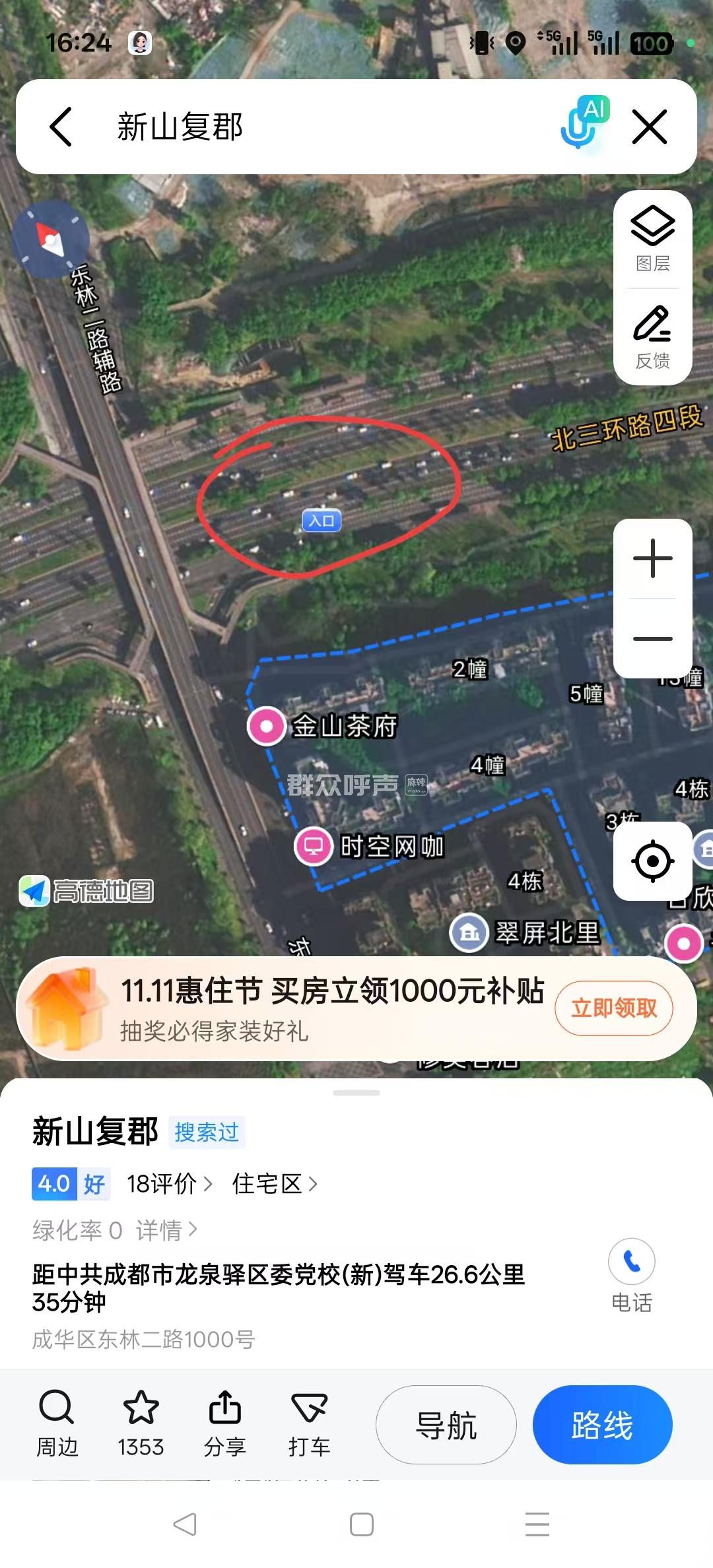Start navigation with 导航 button
Image resolution: width=713 pixels, height=1568 pixels.
(446, 1425)
